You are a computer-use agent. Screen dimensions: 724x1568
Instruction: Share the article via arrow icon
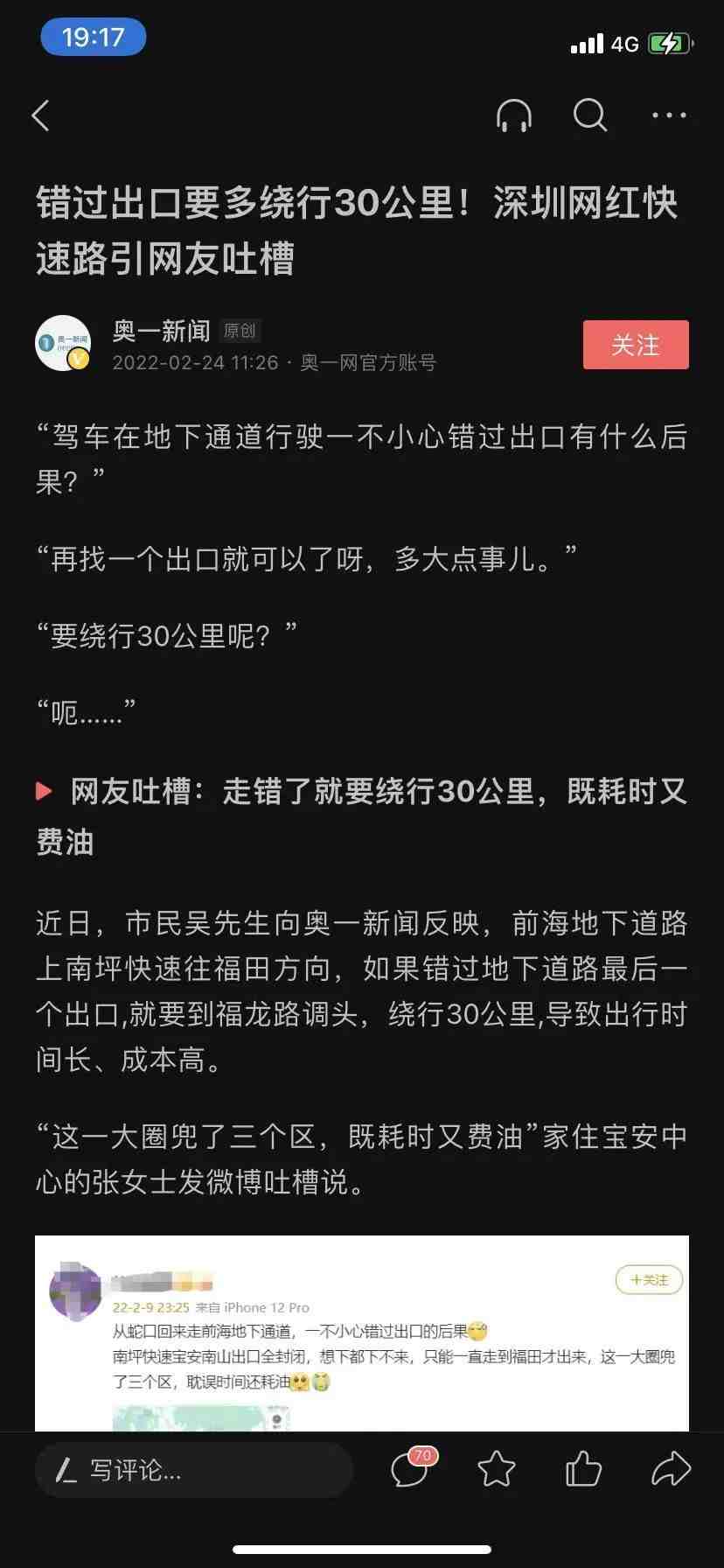(x=671, y=1469)
